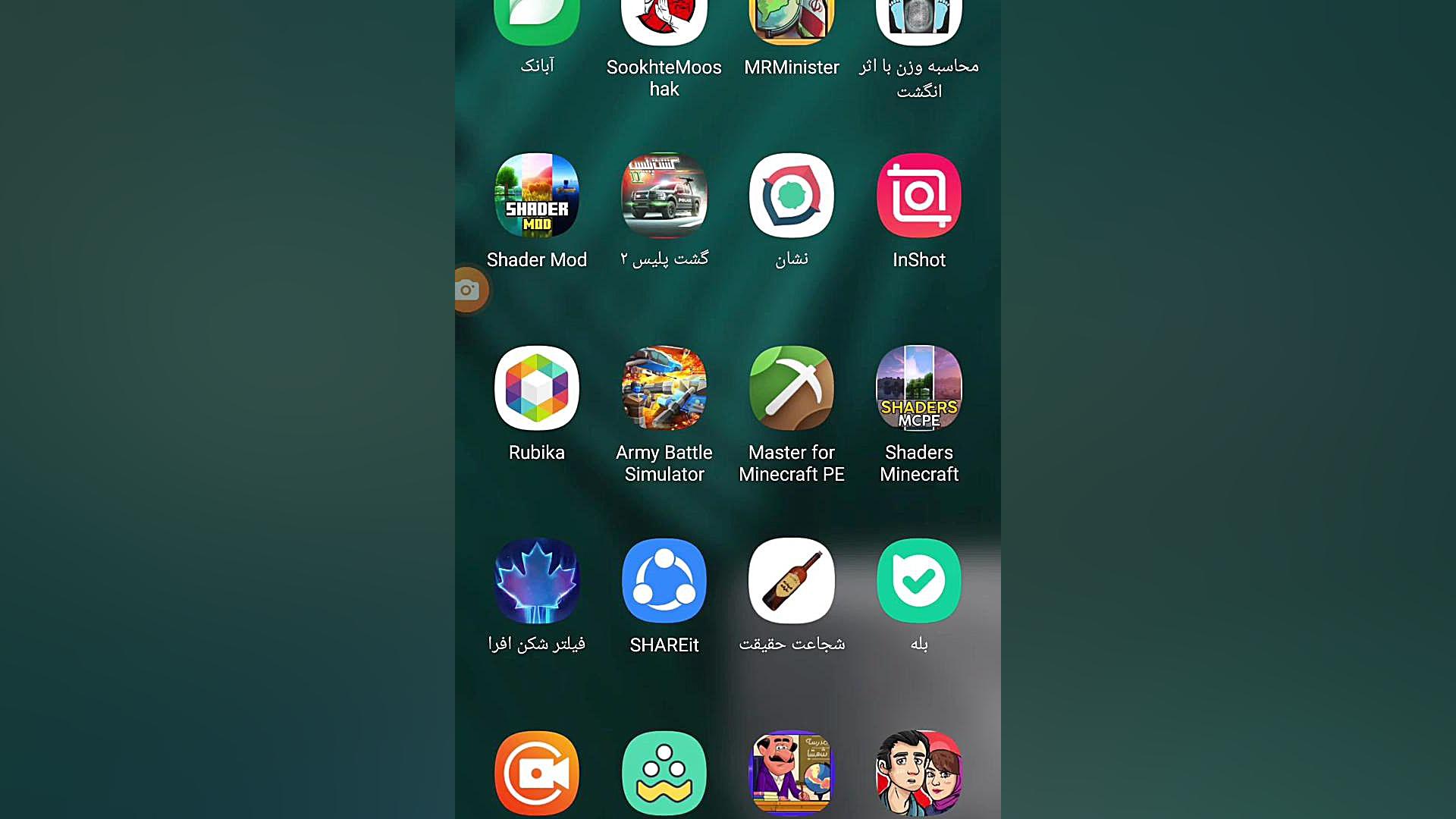This screenshot has width=1456, height=819.
Task: Launch the گشت پلیس ۲ game
Action: 664,196
